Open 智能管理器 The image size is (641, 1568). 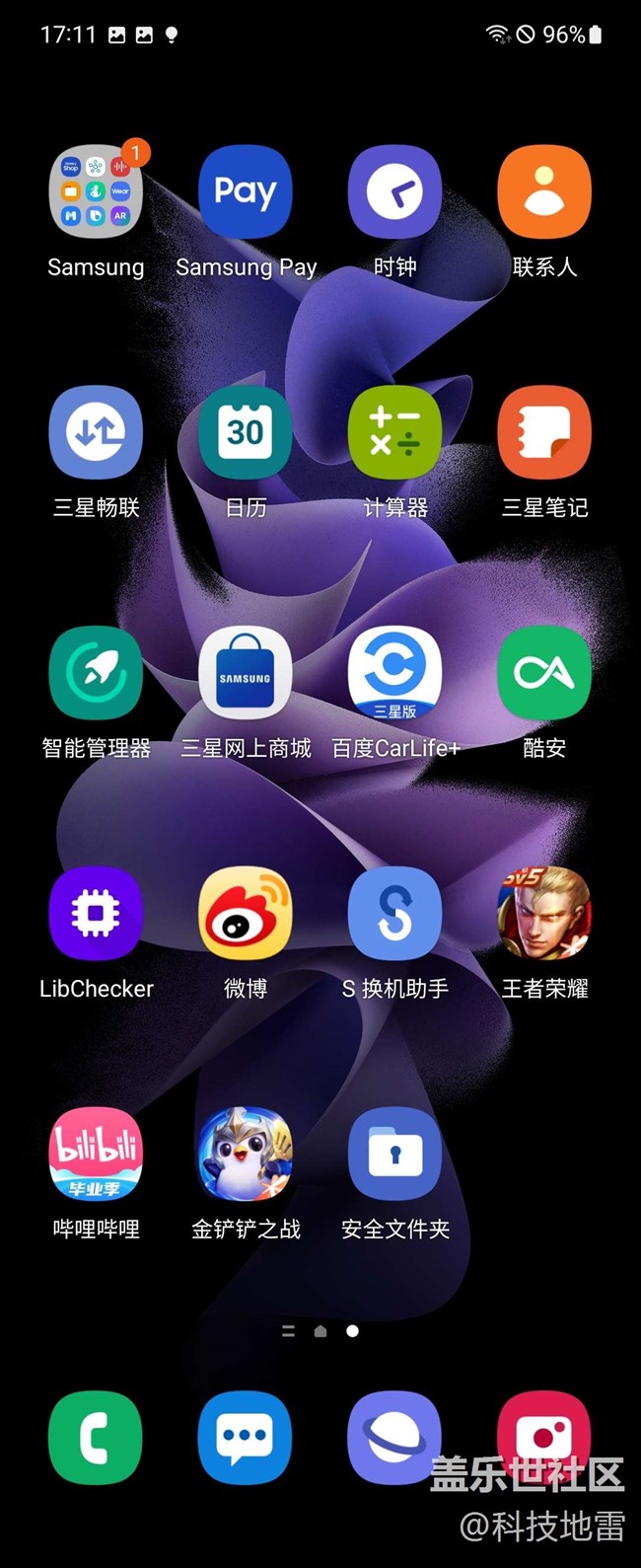[96, 674]
